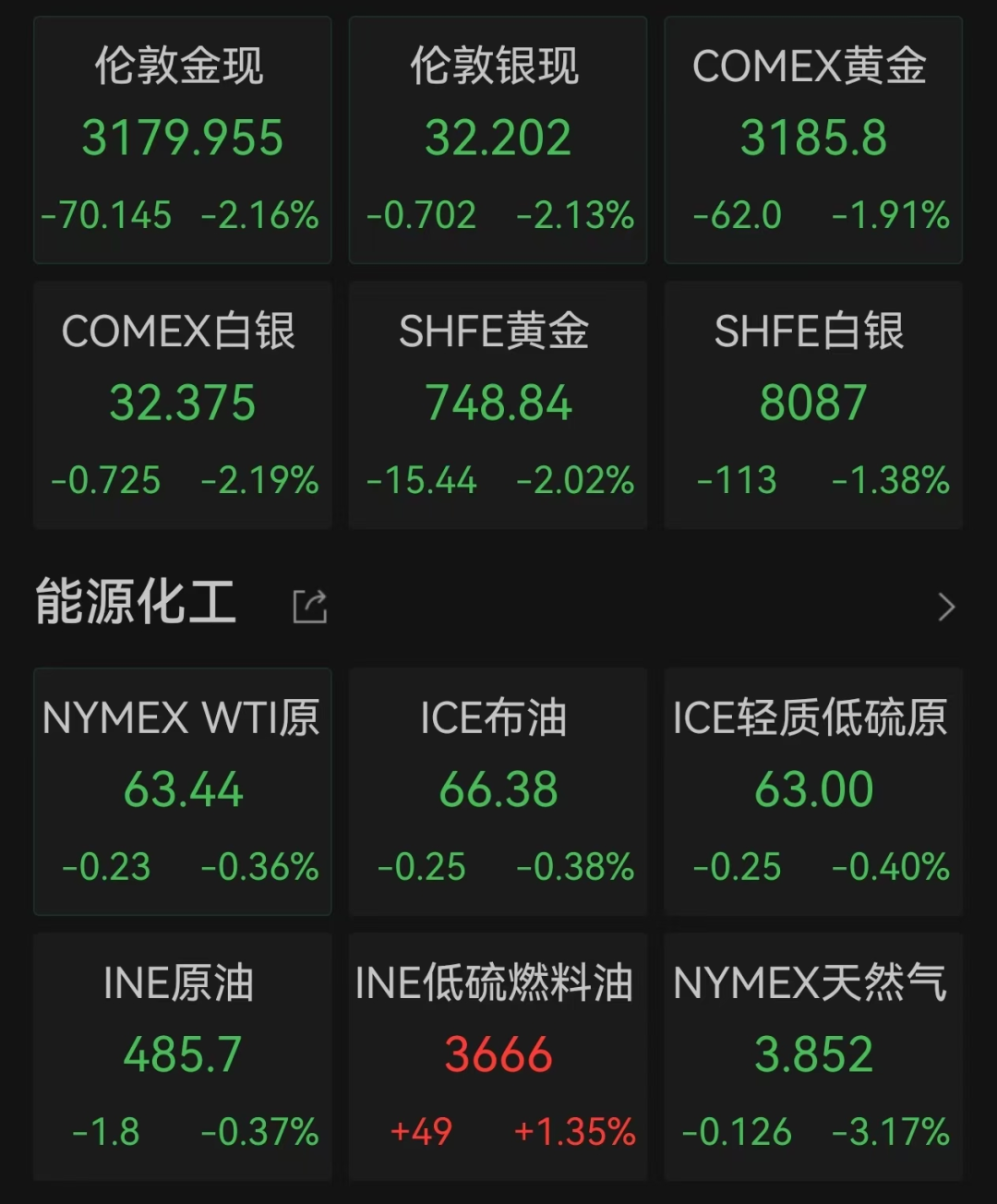Viewport: 997px width, 1204px height.
Task: Expand the 能源化工 section with the arrow
Action: coord(946,607)
